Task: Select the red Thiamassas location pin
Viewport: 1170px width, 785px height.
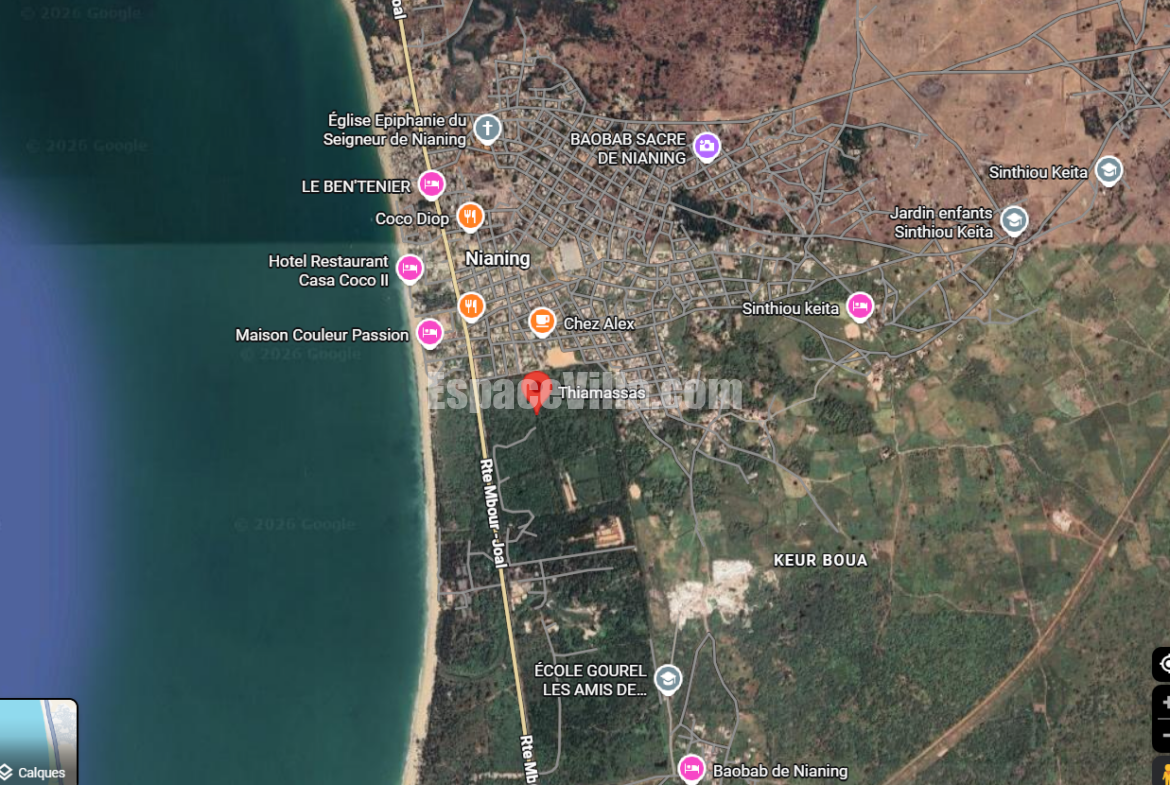Action: pos(537,390)
